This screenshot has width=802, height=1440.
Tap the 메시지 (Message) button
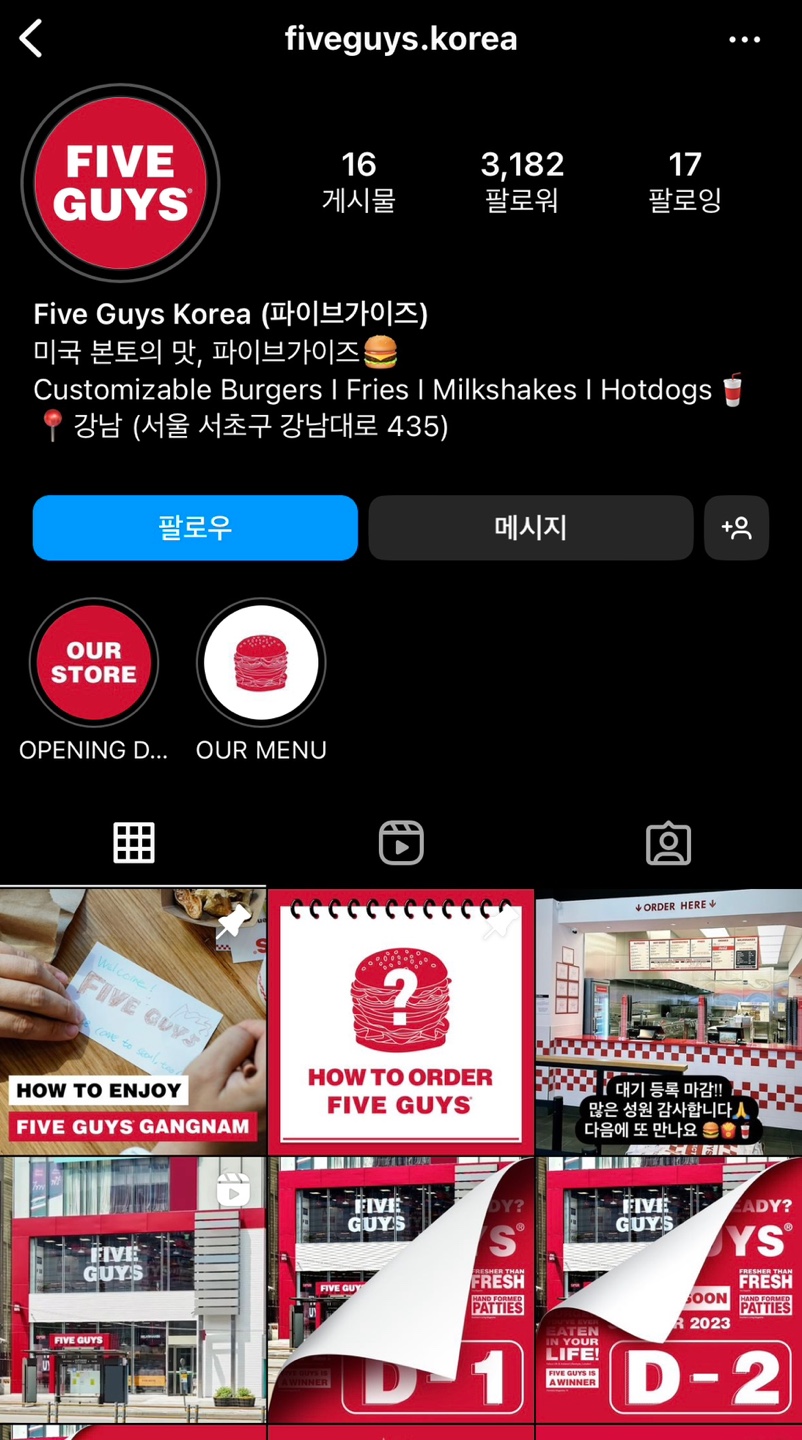pyautogui.click(x=531, y=528)
